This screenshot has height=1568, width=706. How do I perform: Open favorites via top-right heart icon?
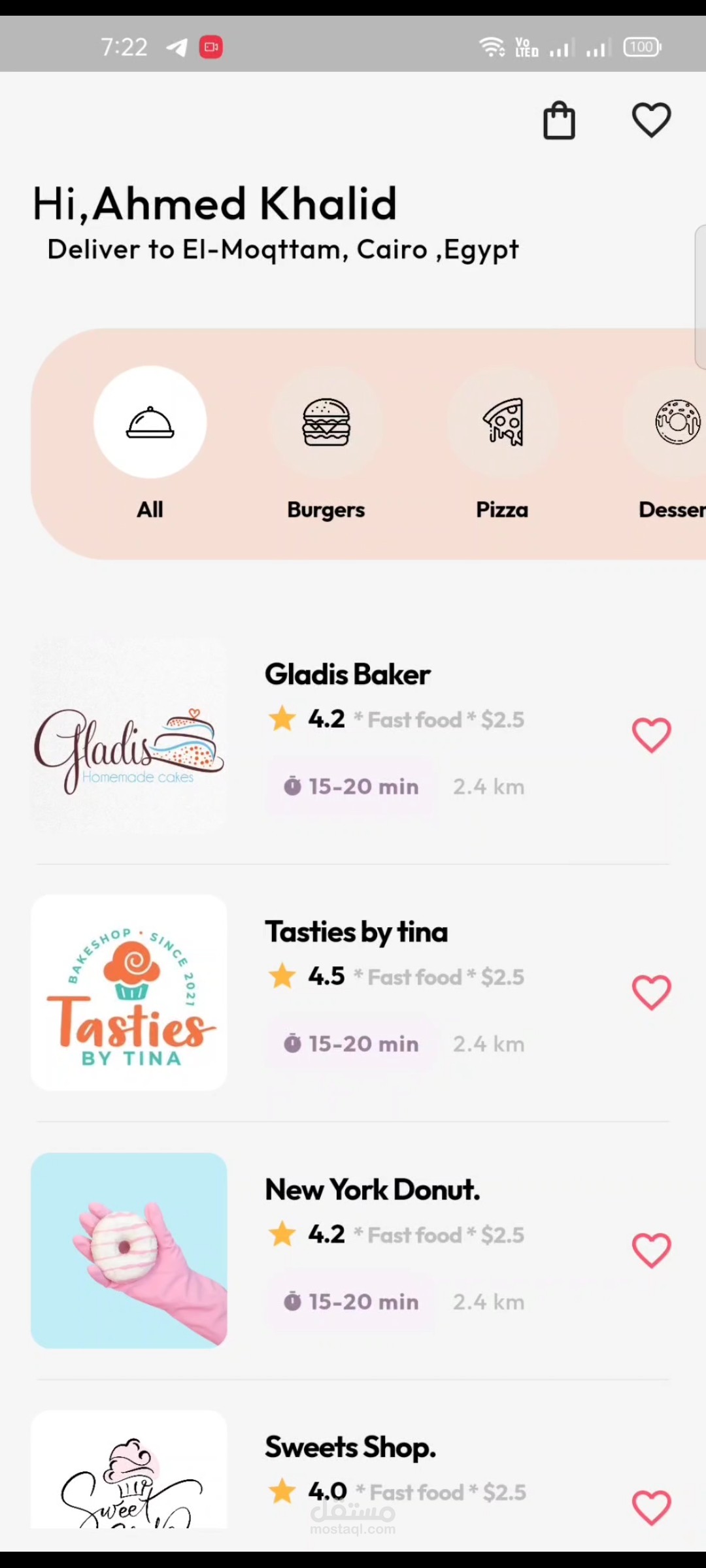[651, 120]
